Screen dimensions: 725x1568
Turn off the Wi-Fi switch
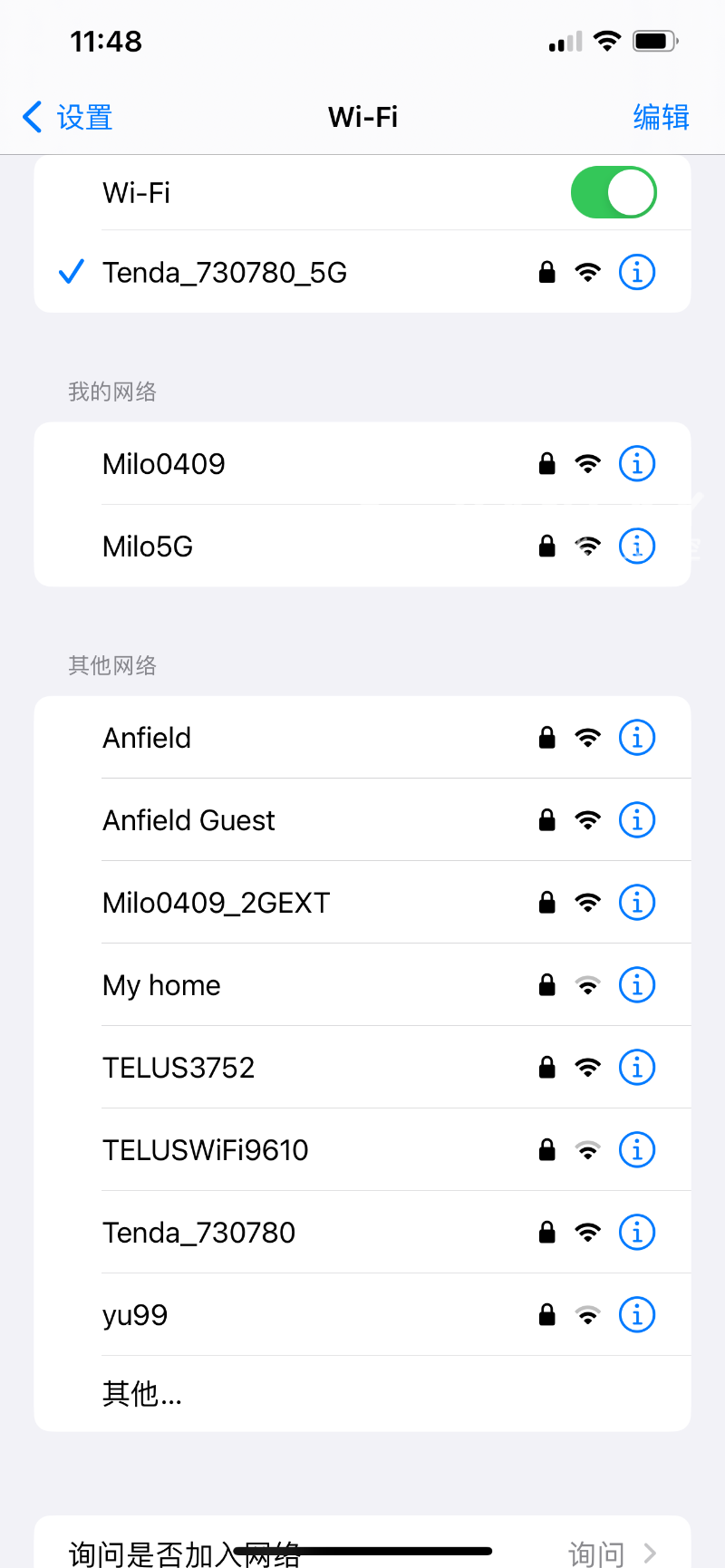pos(613,192)
